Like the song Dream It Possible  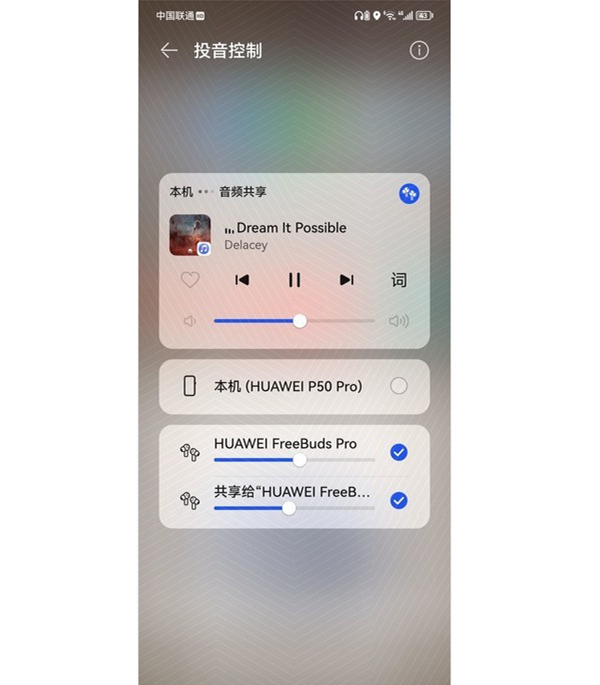tap(189, 281)
